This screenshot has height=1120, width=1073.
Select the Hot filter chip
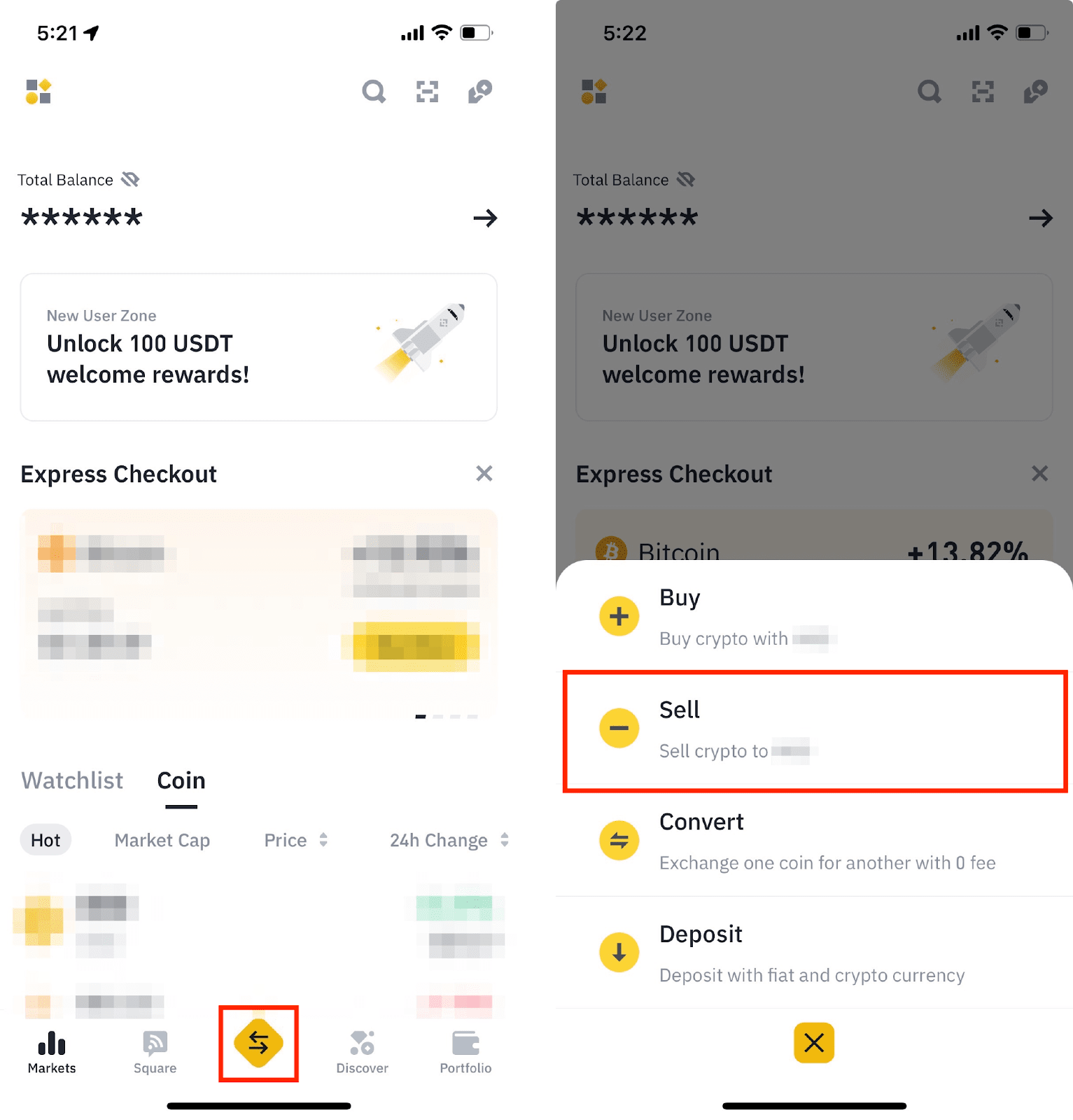point(45,840)
